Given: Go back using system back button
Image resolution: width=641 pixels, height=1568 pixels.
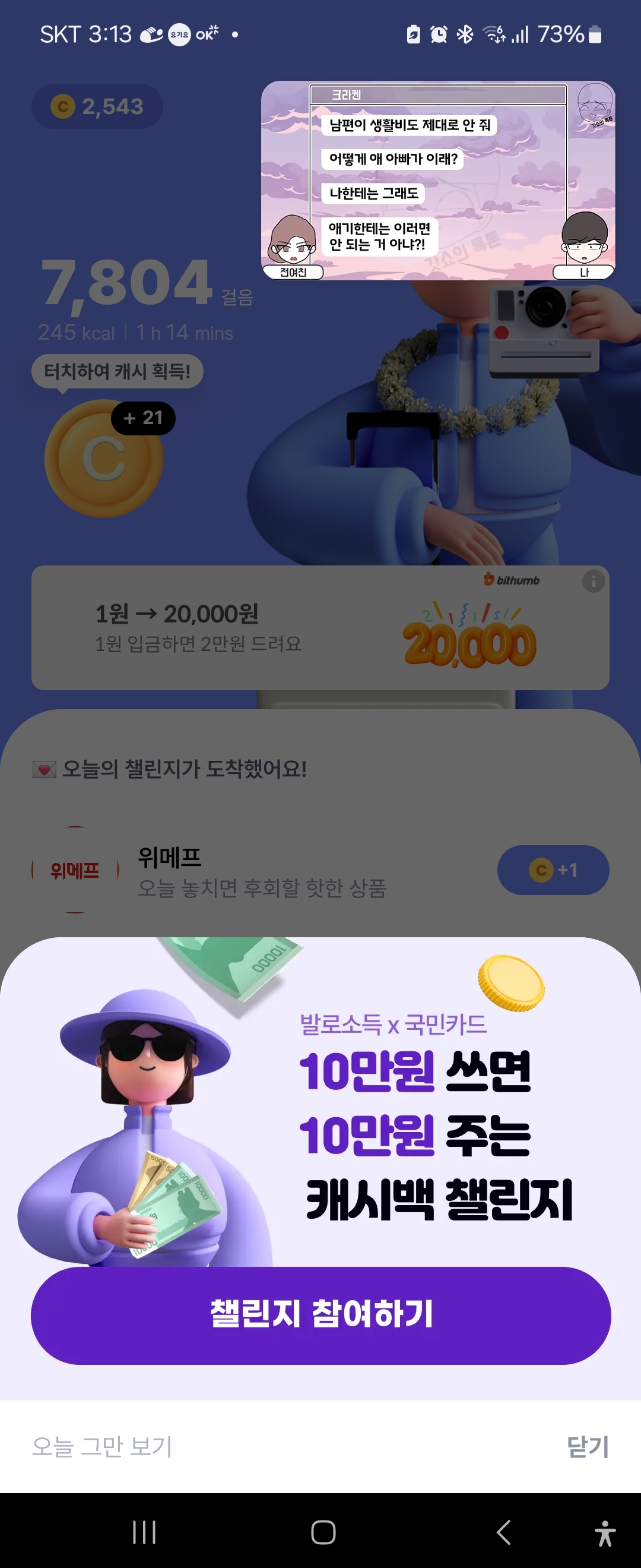Looking at the screenshot, I should [503, 1532].
